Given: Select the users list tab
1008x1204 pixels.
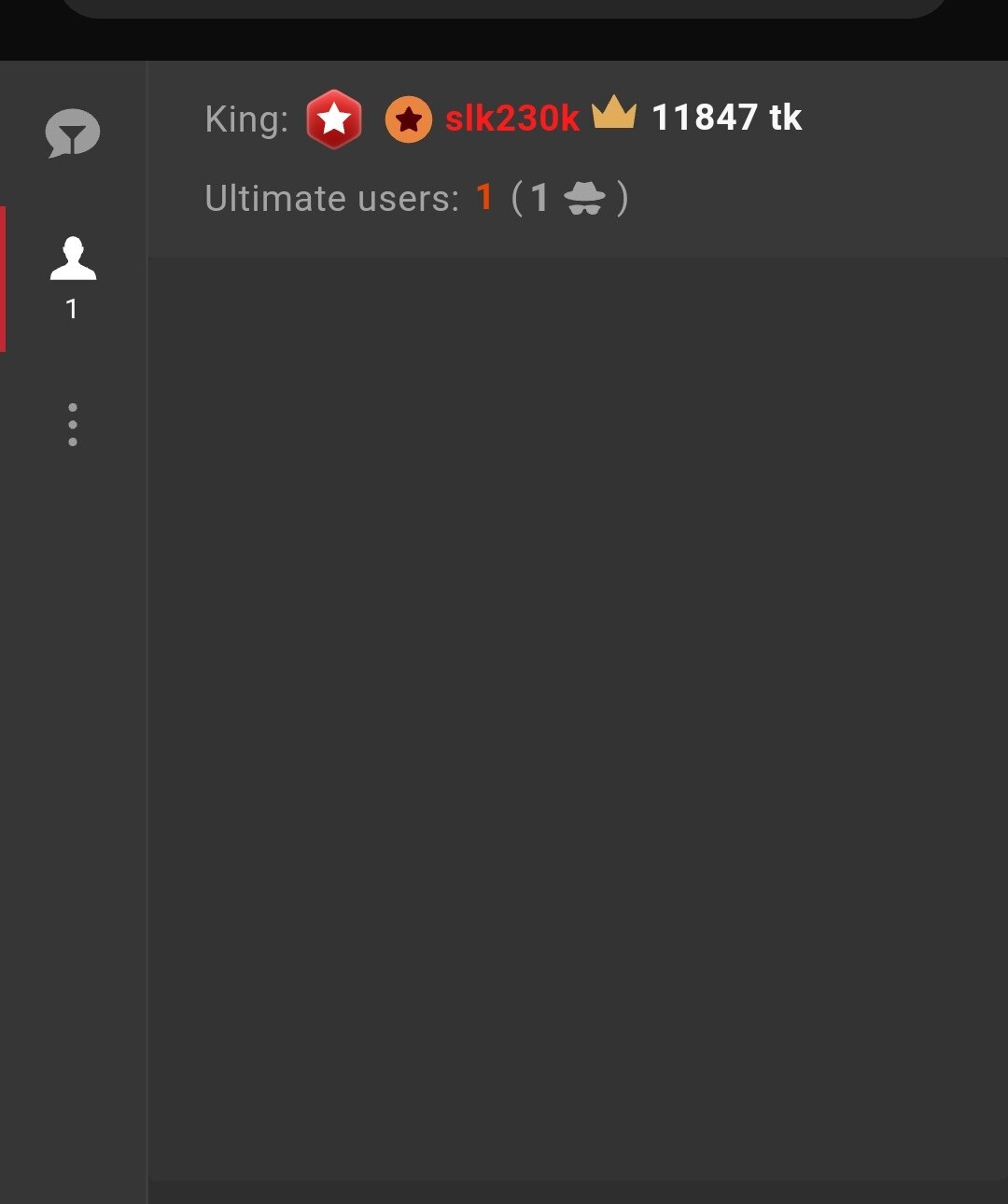Looking at the screenshot, I should point(73,277).
